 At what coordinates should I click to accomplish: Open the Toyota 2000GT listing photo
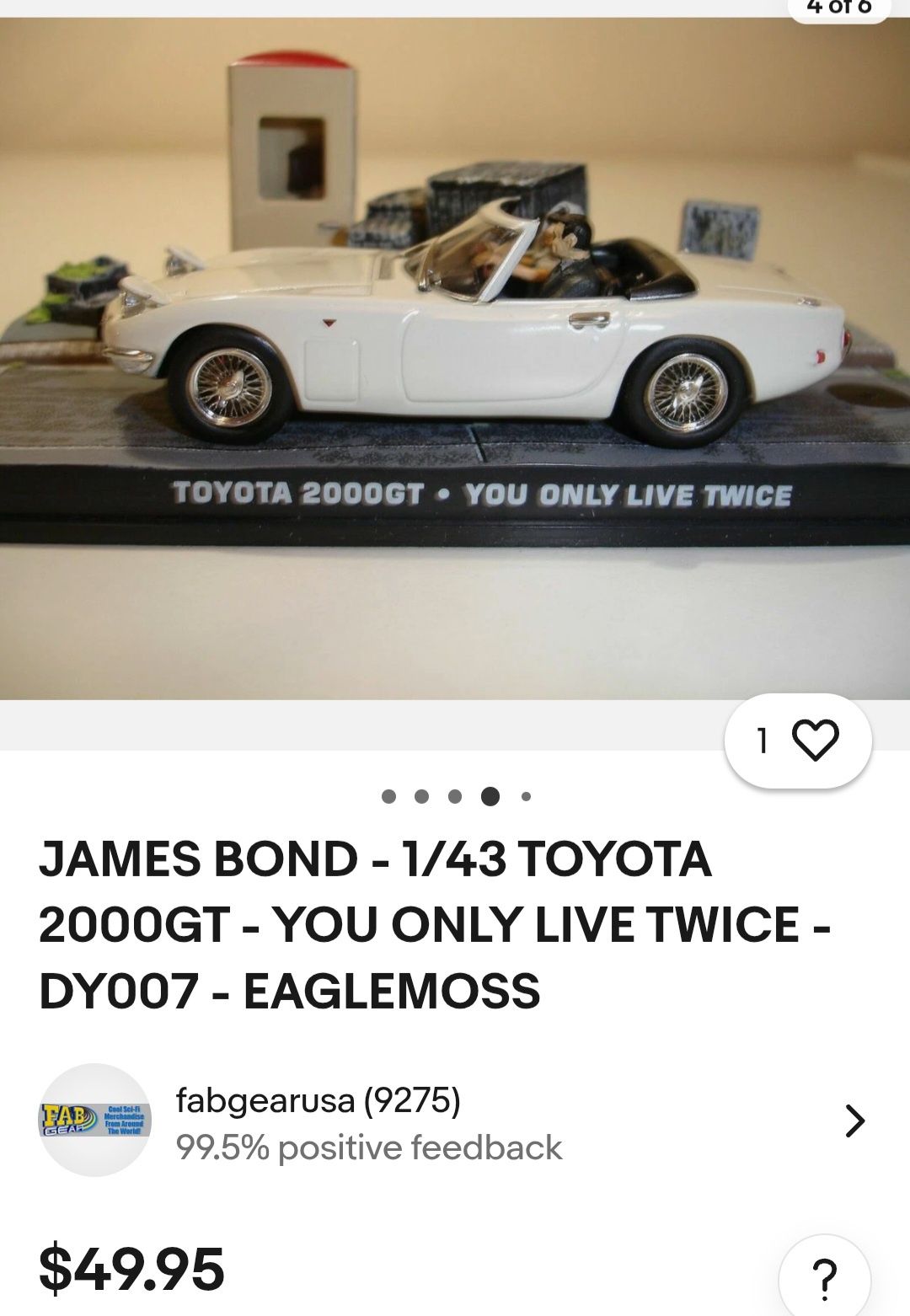pos(455,358)
